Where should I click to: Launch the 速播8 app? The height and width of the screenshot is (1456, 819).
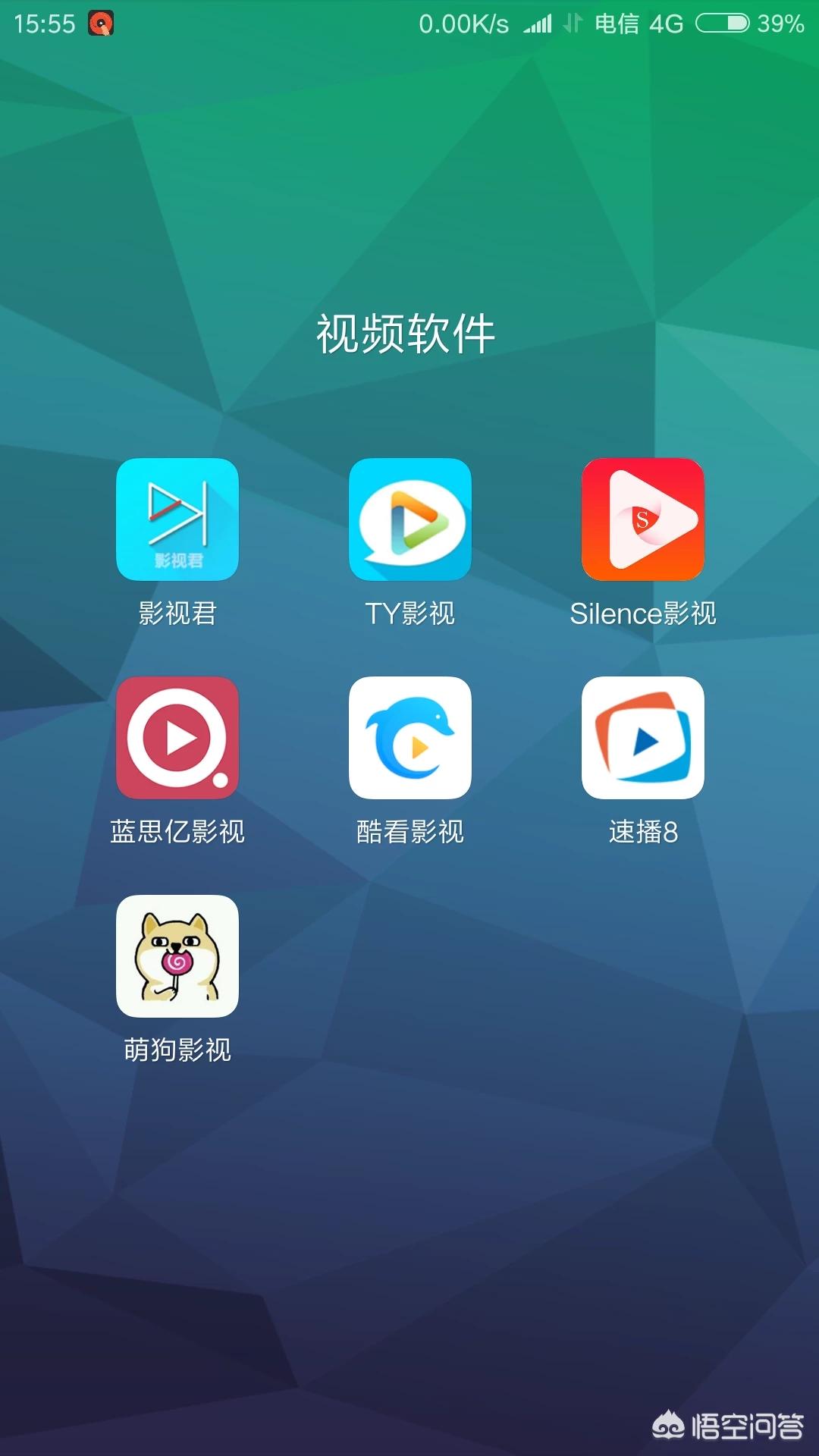click(643, 738)
